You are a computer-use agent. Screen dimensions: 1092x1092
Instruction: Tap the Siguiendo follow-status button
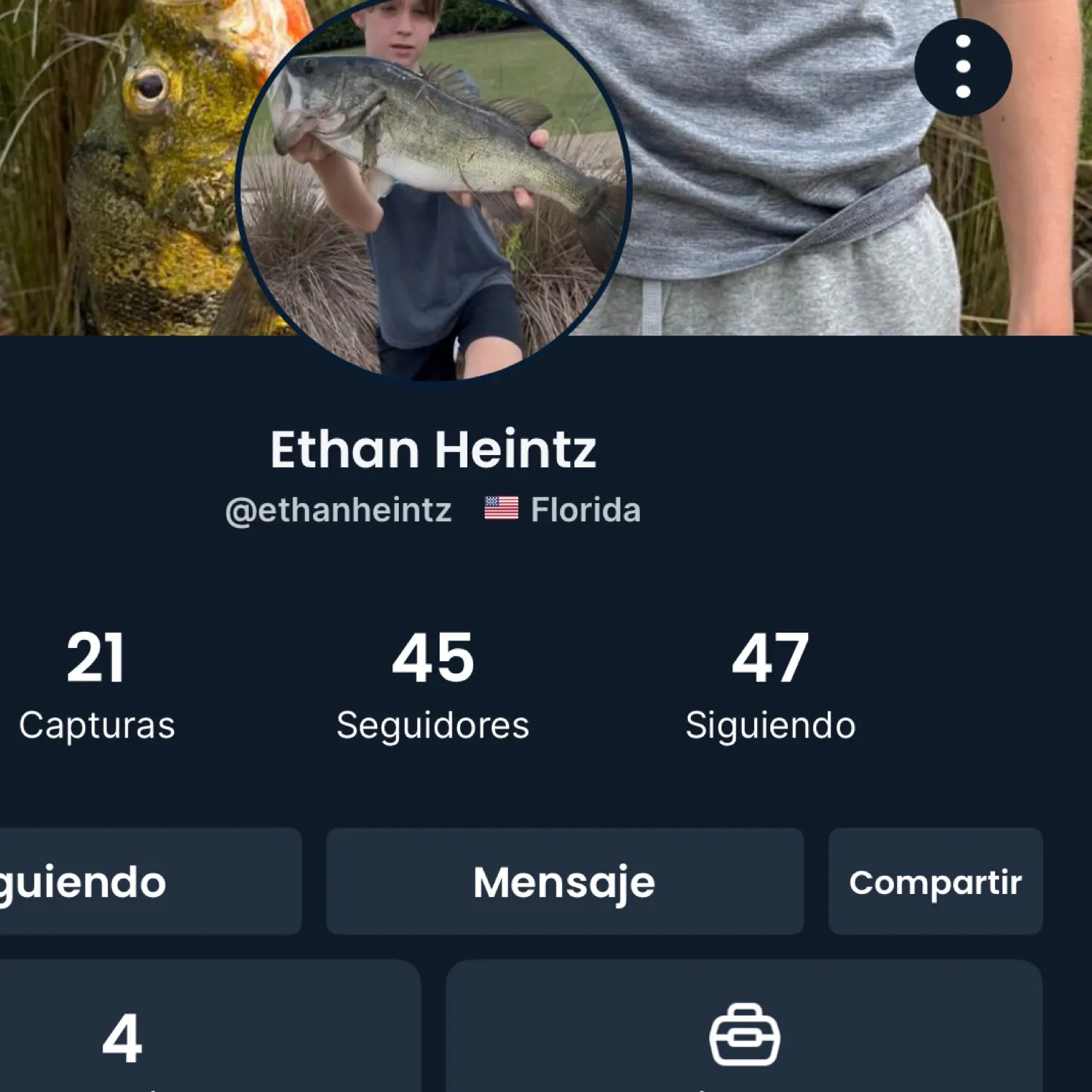point(138,881)
